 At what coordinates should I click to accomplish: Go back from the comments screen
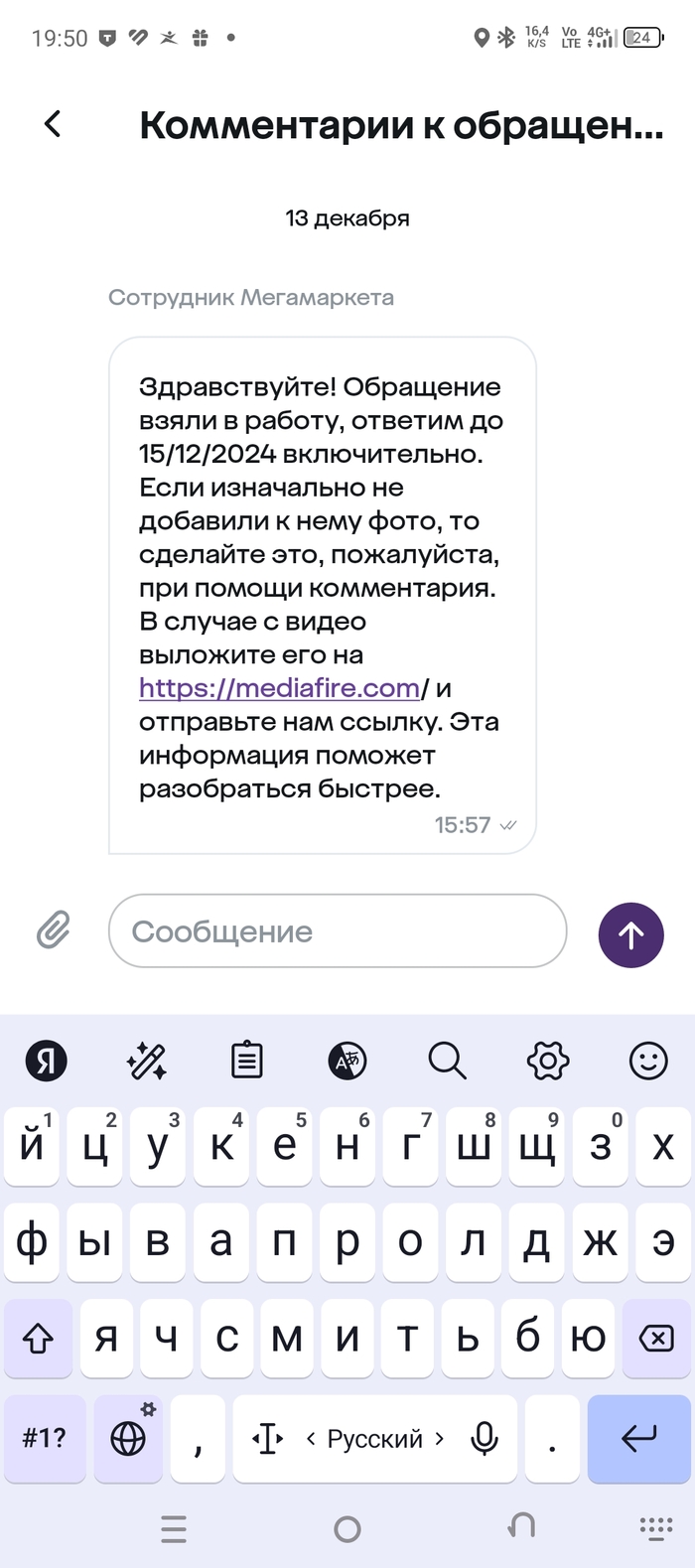pos(53,124)
